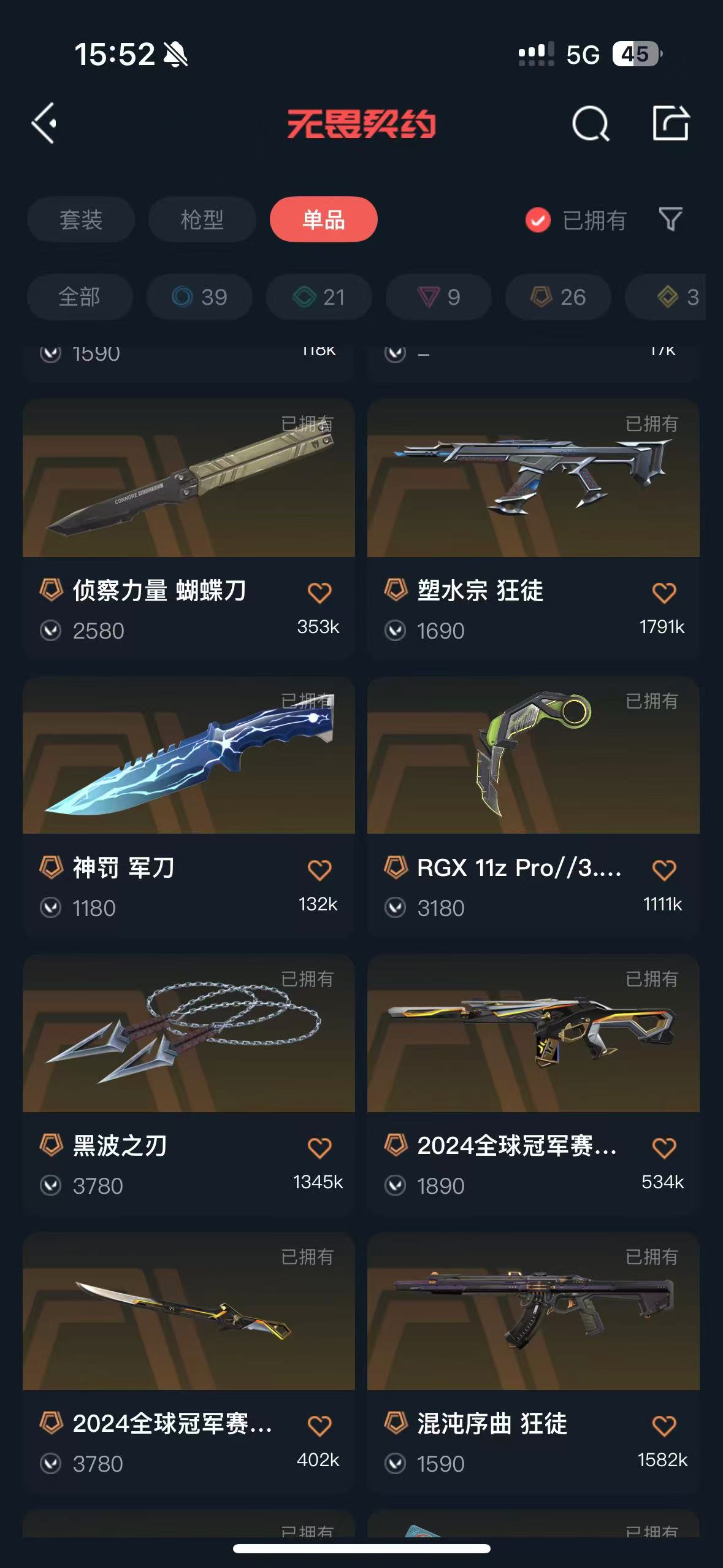Uncheck the 已拥有 filter checkbox
The height and width of the screenshot is (1568, 723).
tap(538, 220)
